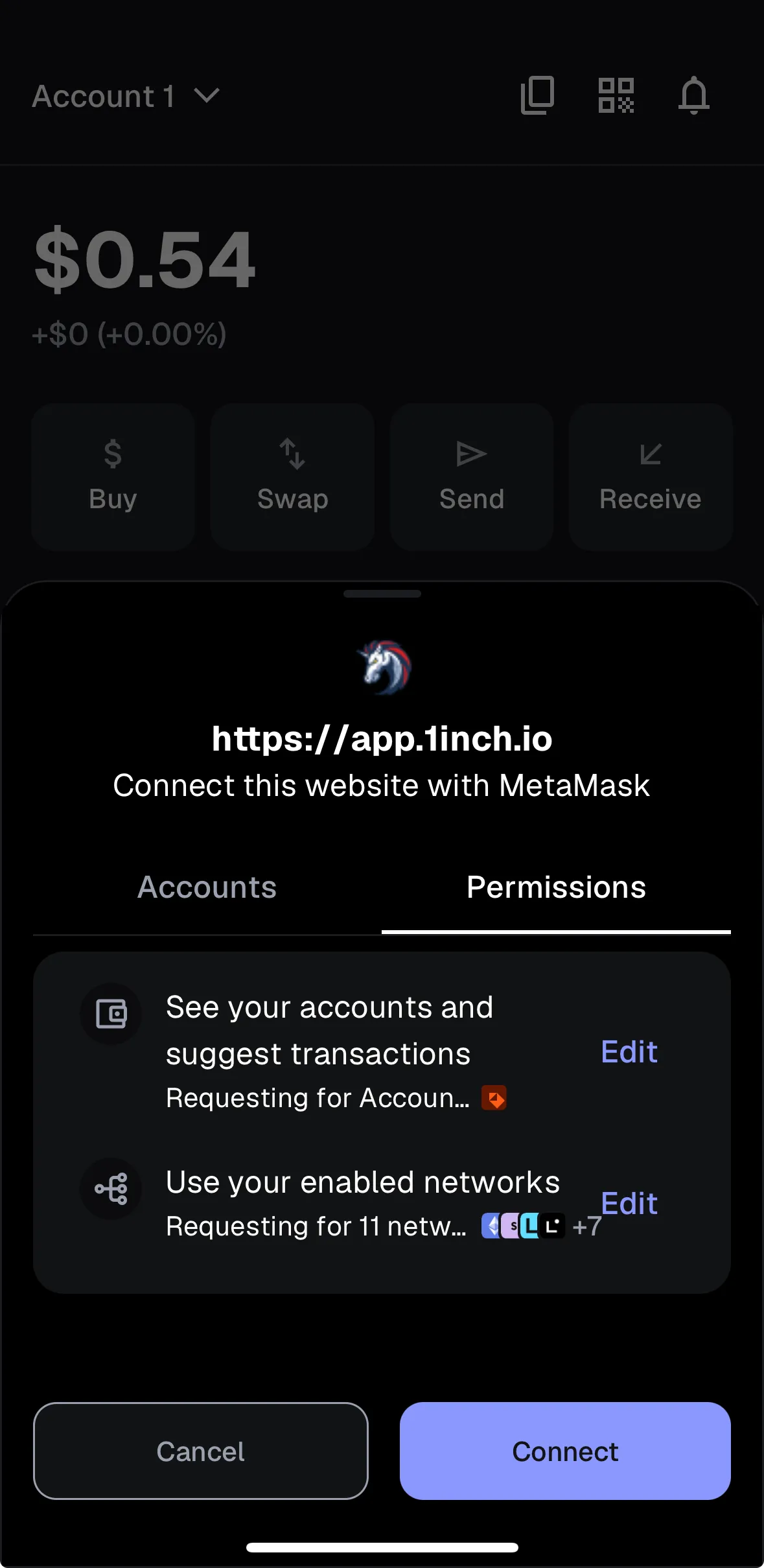Viewport: 764px width, 1568px height.
Task: Click the networks permission icon
Action: [x=111, y=1189]
